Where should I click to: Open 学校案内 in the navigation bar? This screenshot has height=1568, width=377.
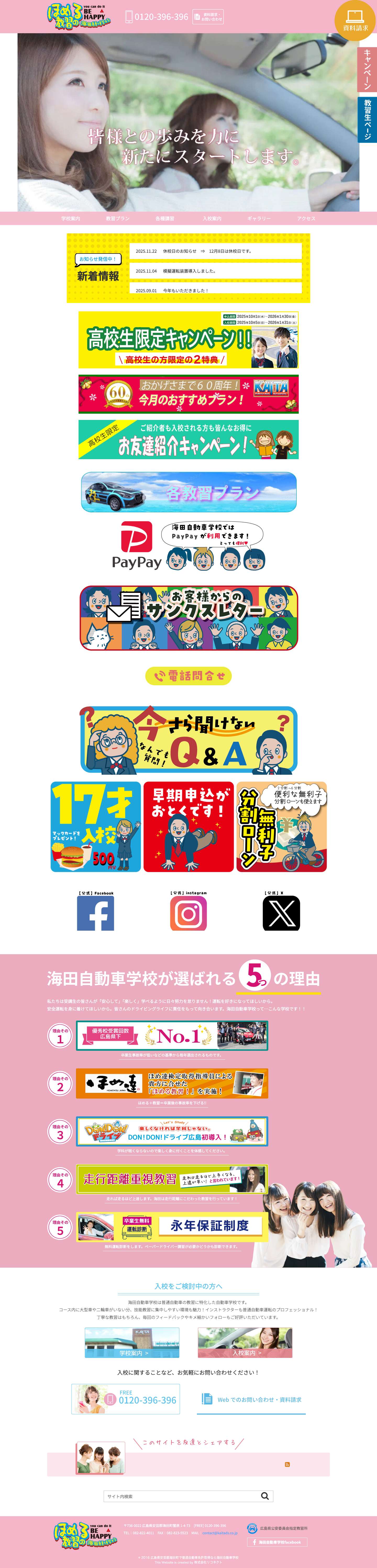[71, 218]
